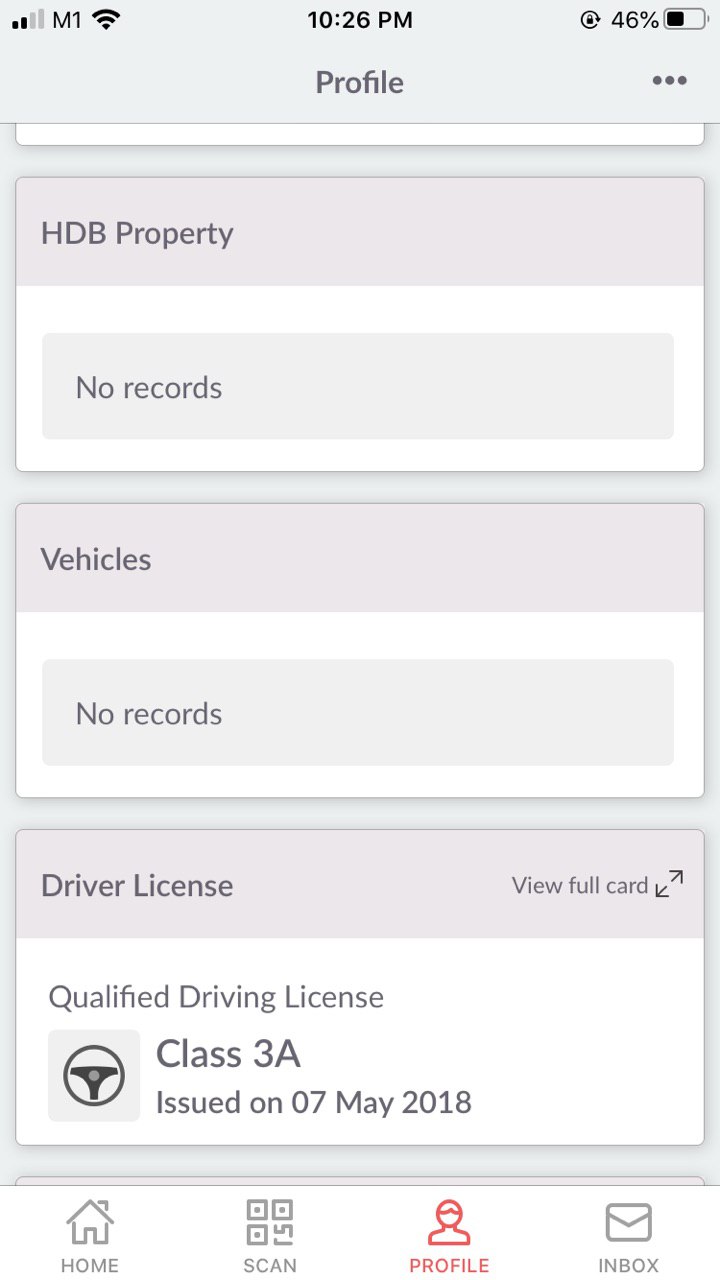Go to the Home tab
The width and height of the screenshot is (720, 1280).
tap(90, 1237)
